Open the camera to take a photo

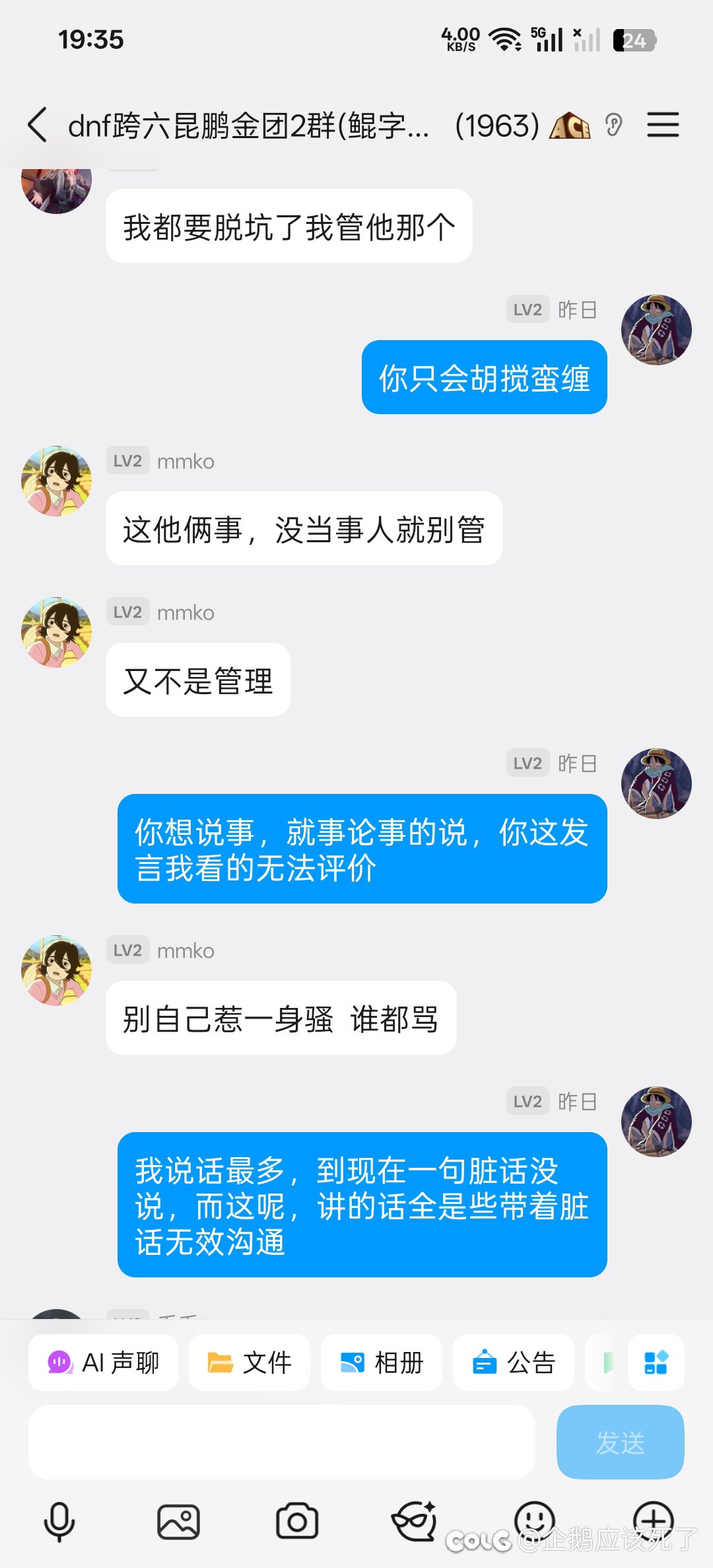(297, 1522)
